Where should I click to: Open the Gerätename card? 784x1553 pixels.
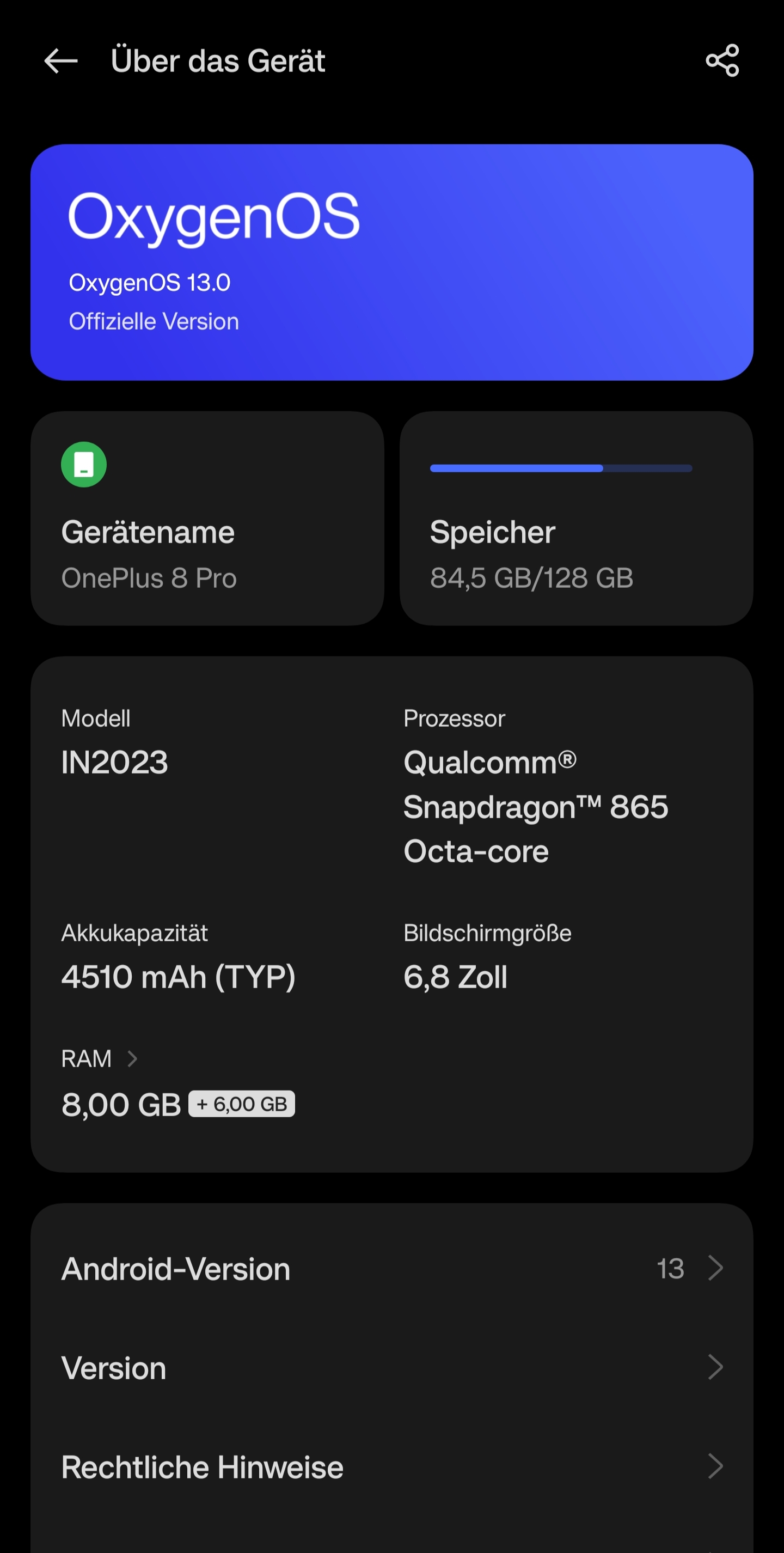pos(207,519)
